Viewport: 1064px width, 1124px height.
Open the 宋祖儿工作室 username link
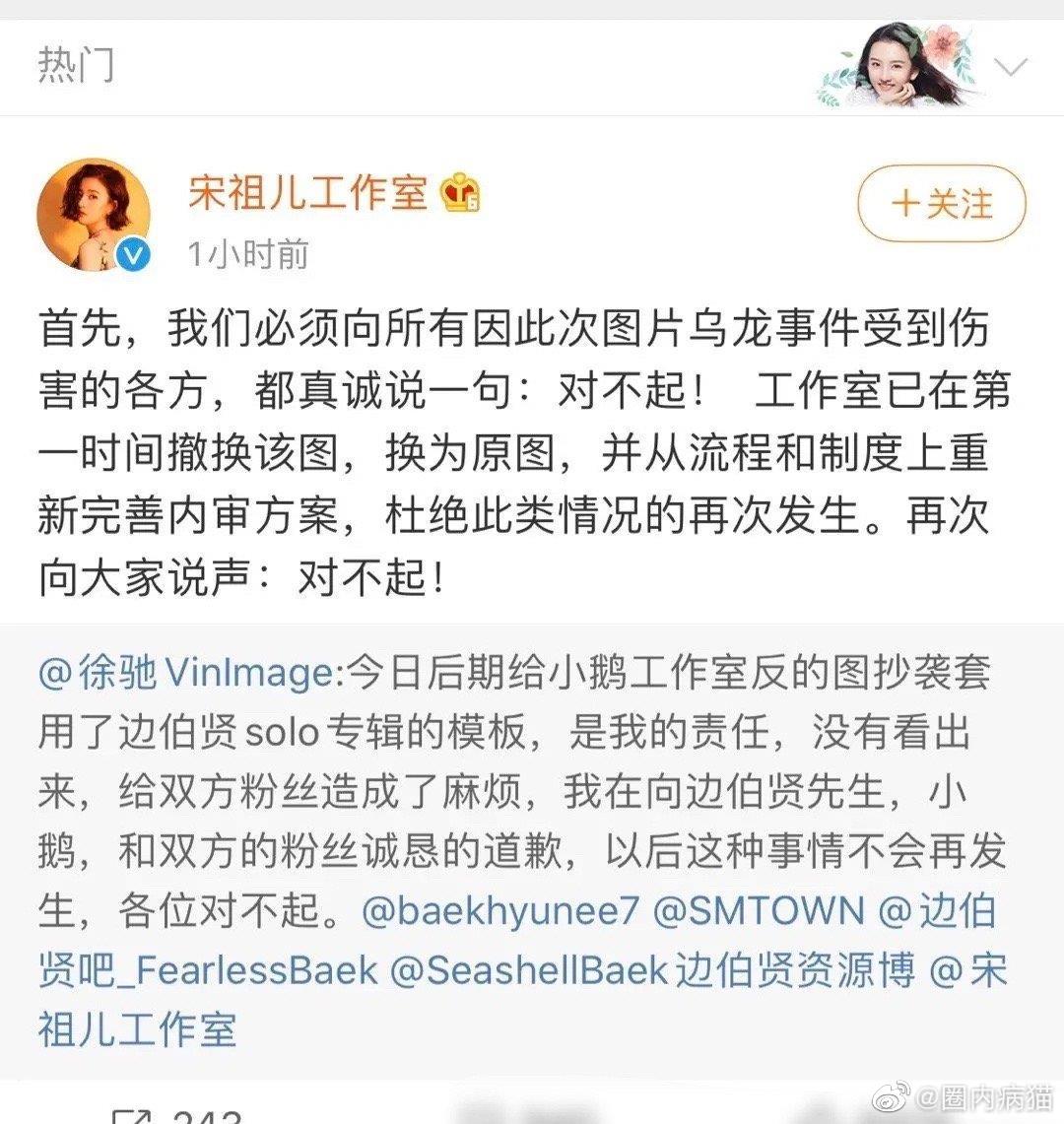pyautogui.click(x=307, y=192)
